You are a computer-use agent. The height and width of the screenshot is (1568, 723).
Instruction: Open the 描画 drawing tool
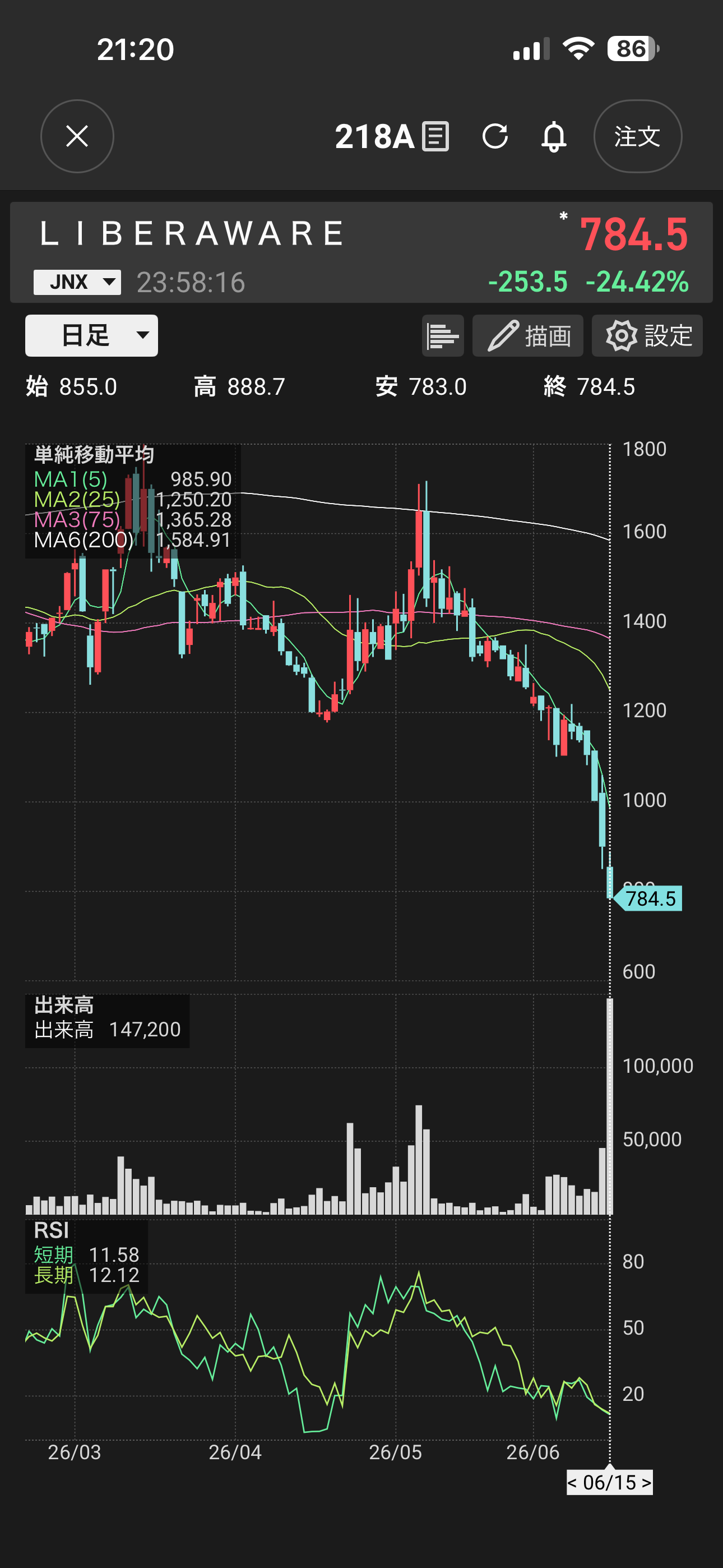point(527,335)
